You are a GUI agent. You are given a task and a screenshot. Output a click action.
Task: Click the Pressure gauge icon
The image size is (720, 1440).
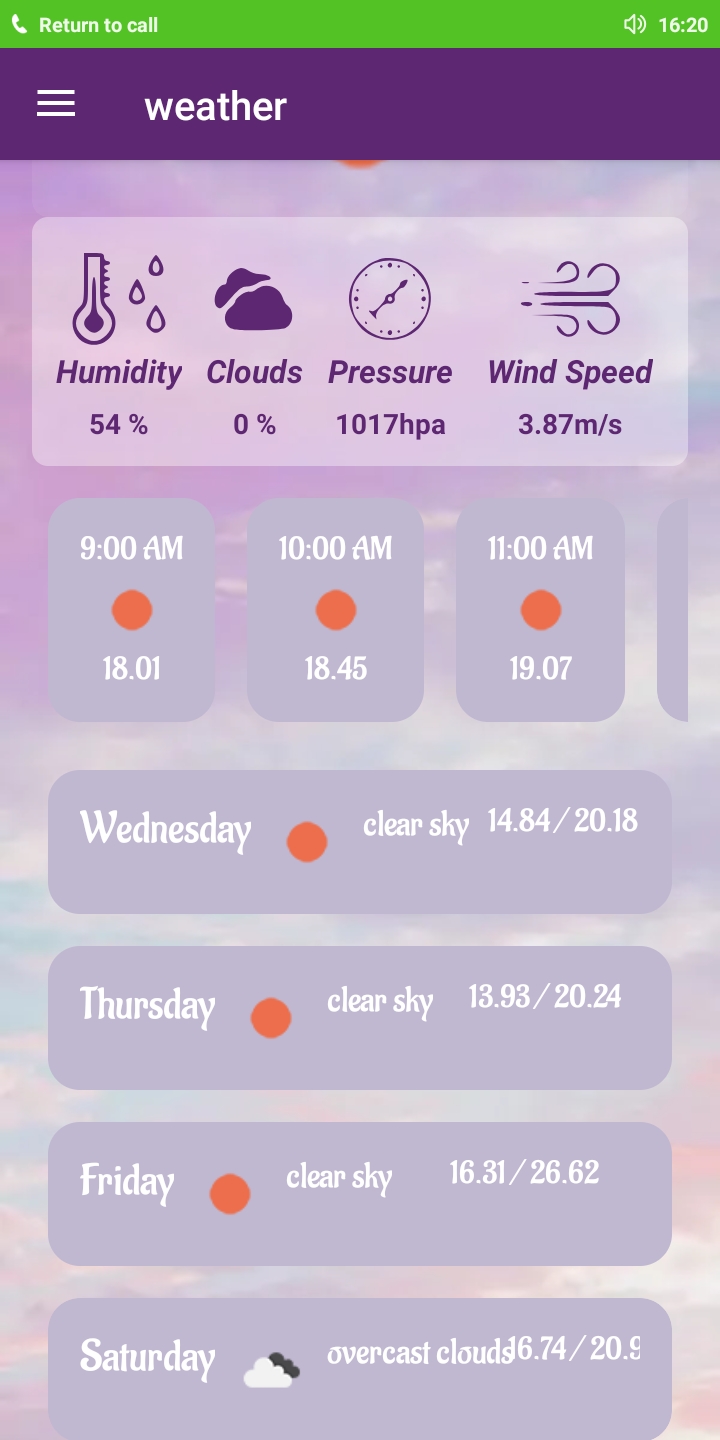pos(390,298)
